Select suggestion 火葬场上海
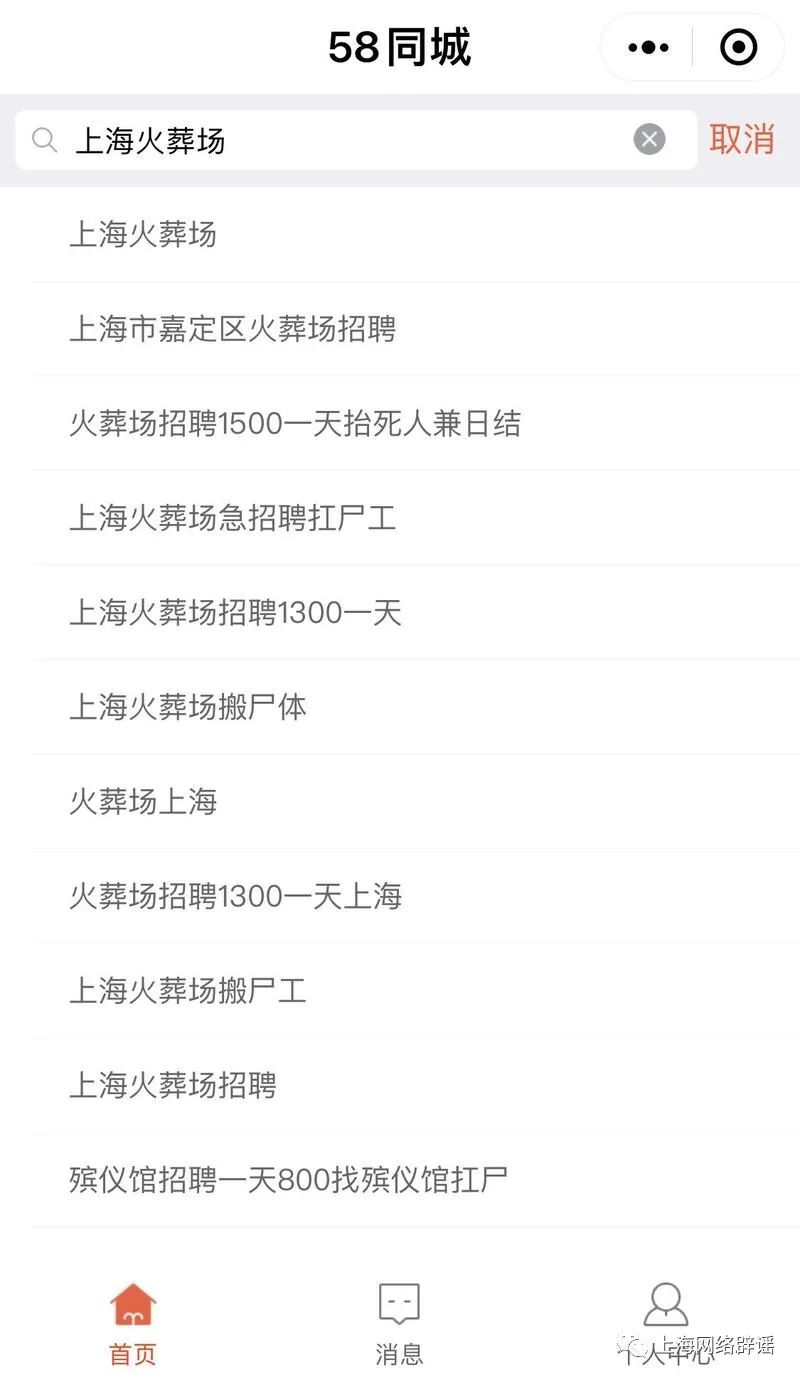 click(143, 801)
